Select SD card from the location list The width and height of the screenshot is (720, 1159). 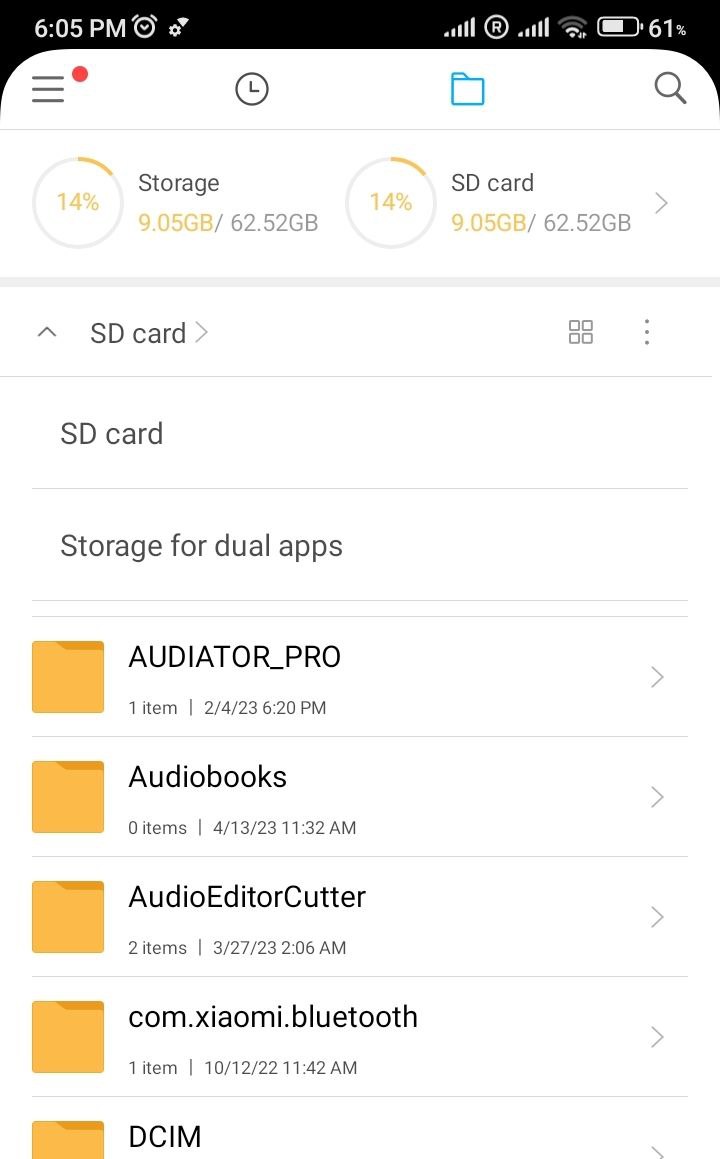[x=360, y=434]
